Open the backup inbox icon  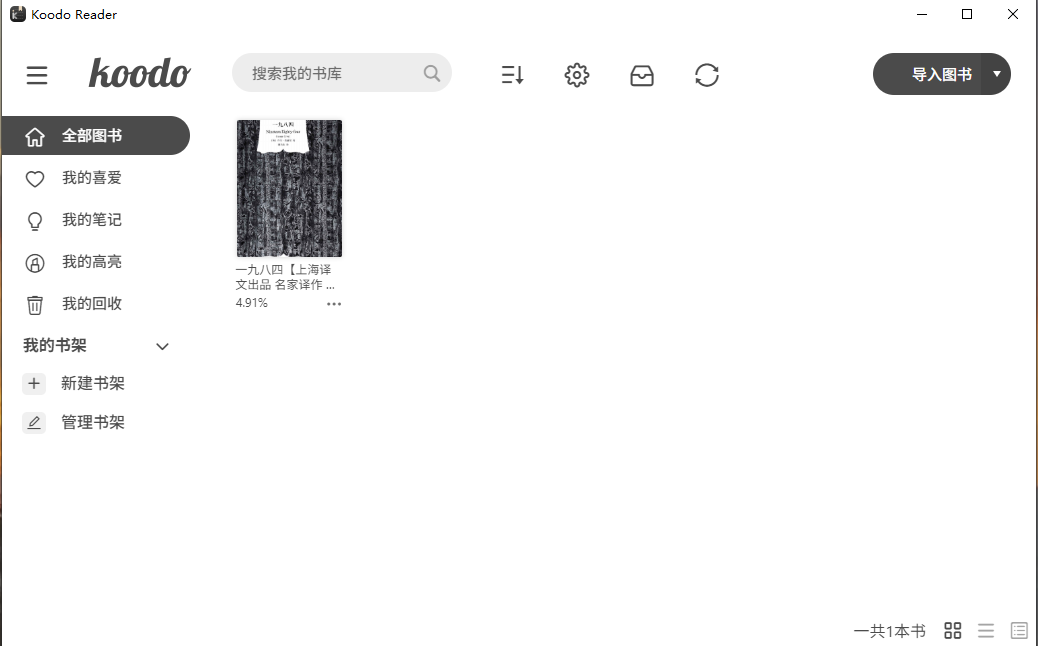tap(642, 75)
